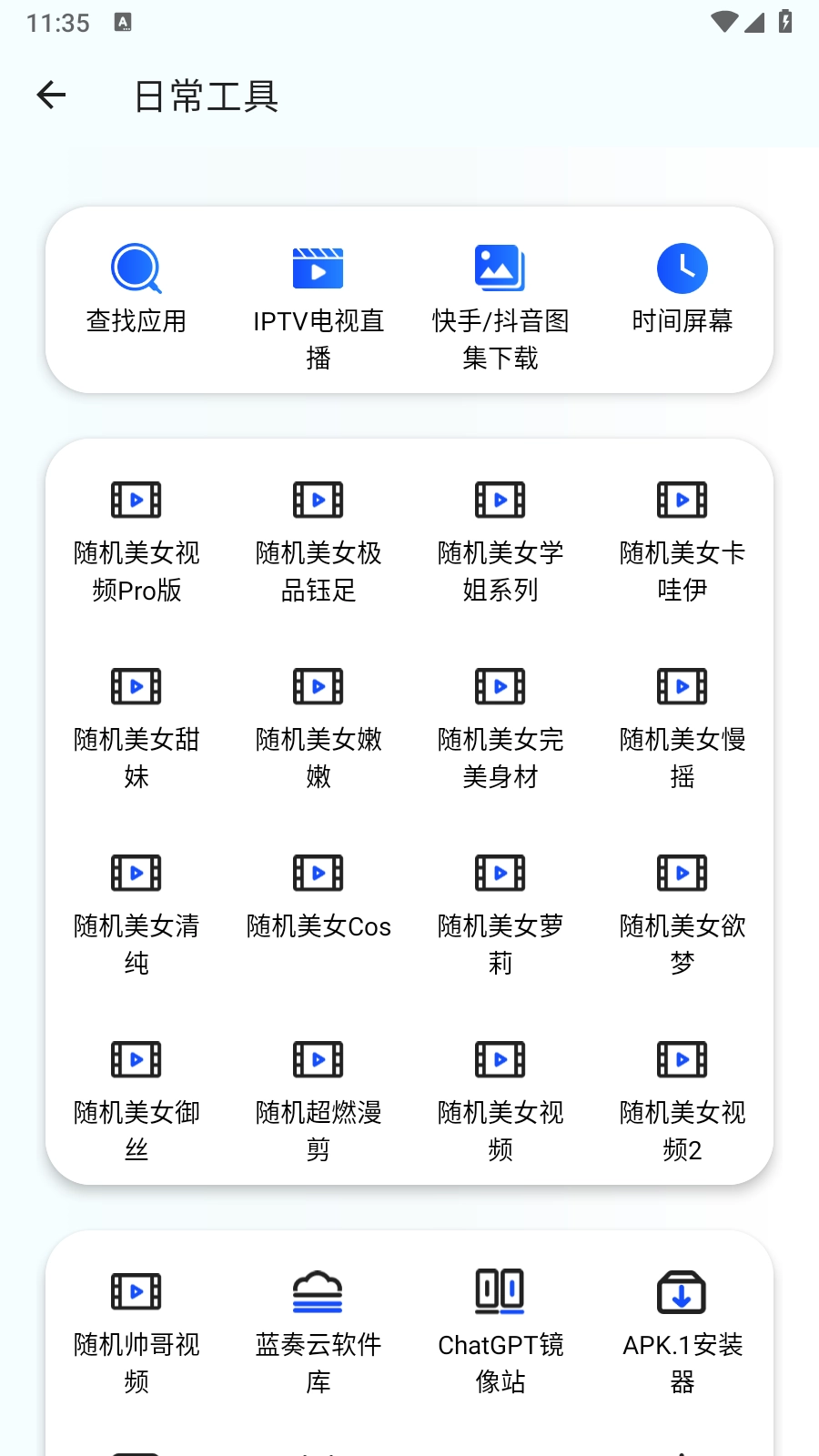Open 随机美女完美身材 video tool

pos(500,728)
